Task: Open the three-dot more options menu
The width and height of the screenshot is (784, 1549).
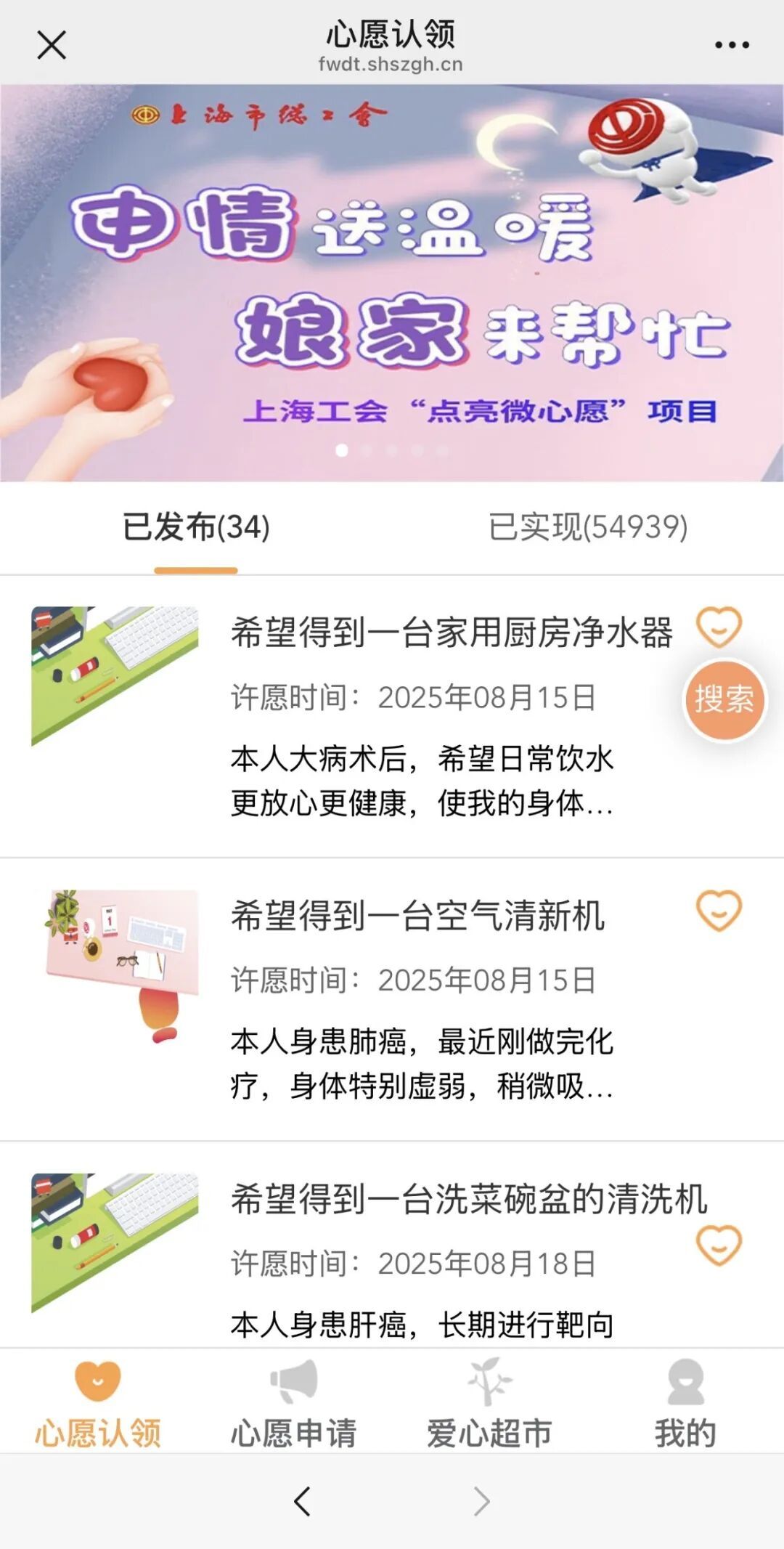Action: [732, 45]
